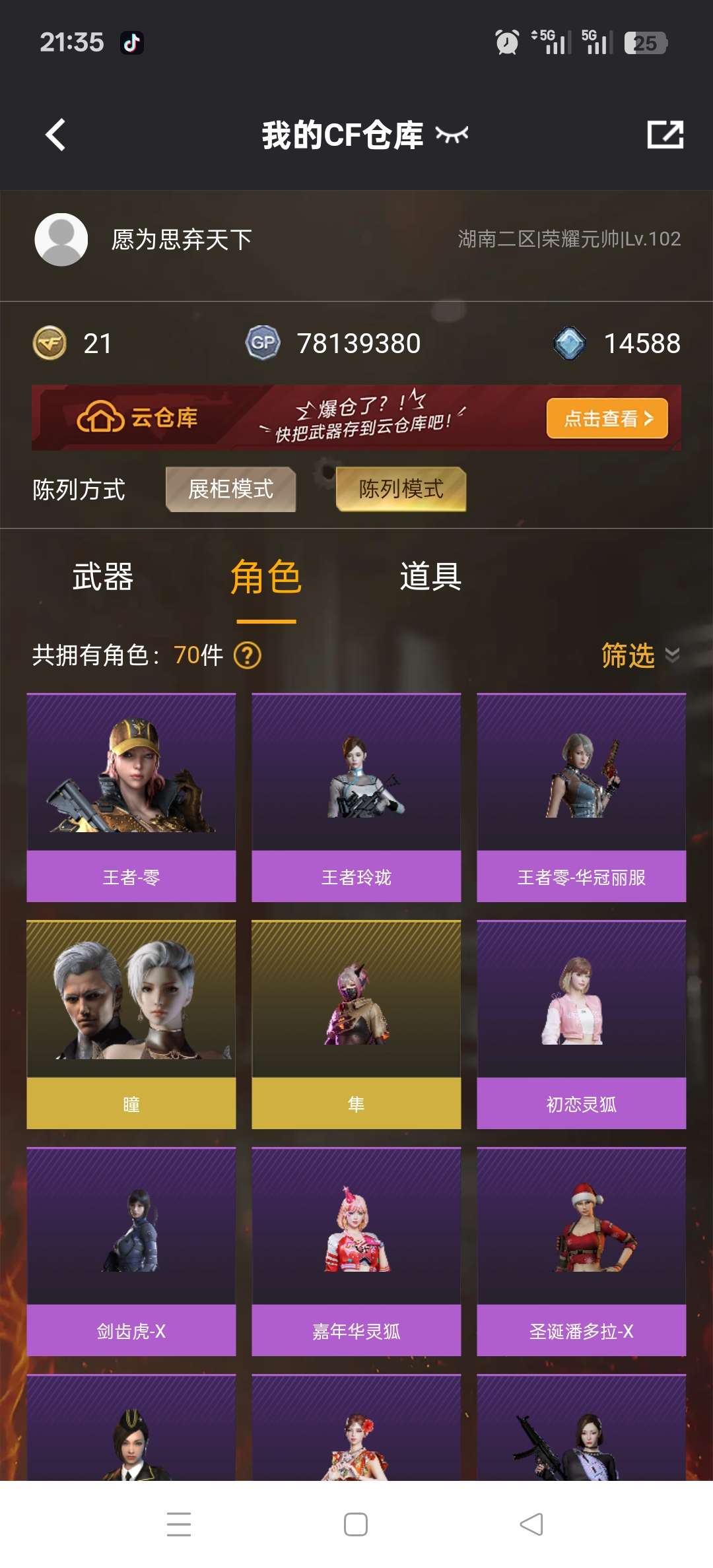Viewport: 713px width, 1568px height.
Task: Tap 点击查看 on the 云仓库 banner
Action: pyautogui.click(x=607, y=418)
